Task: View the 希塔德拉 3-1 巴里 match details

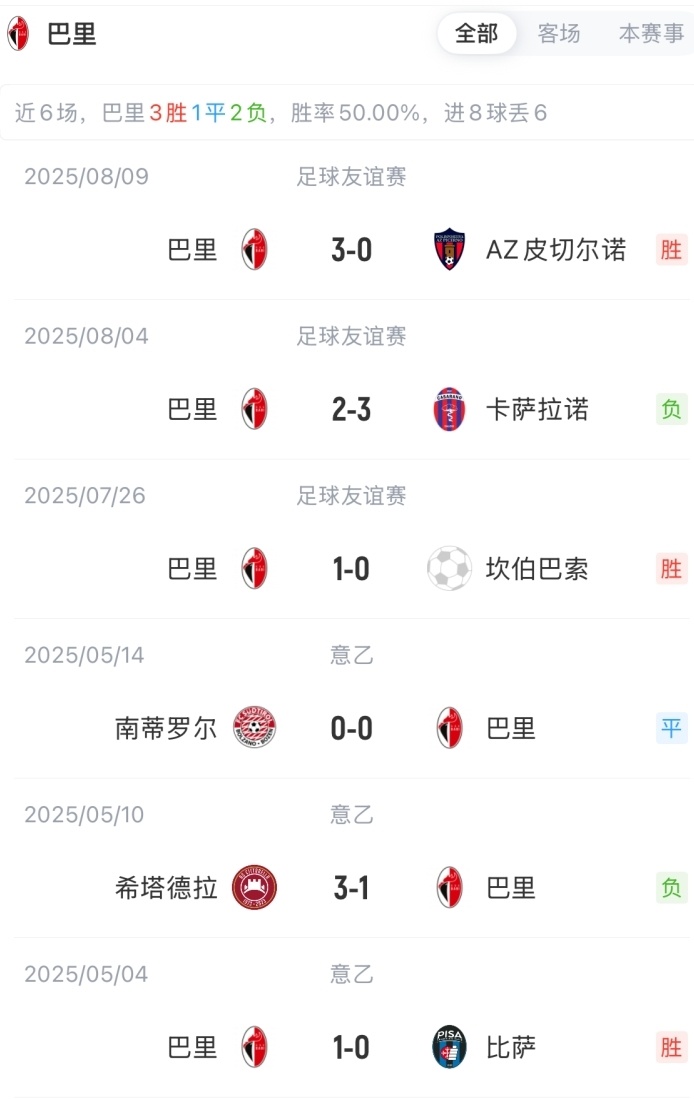Action: click(351, 887)
